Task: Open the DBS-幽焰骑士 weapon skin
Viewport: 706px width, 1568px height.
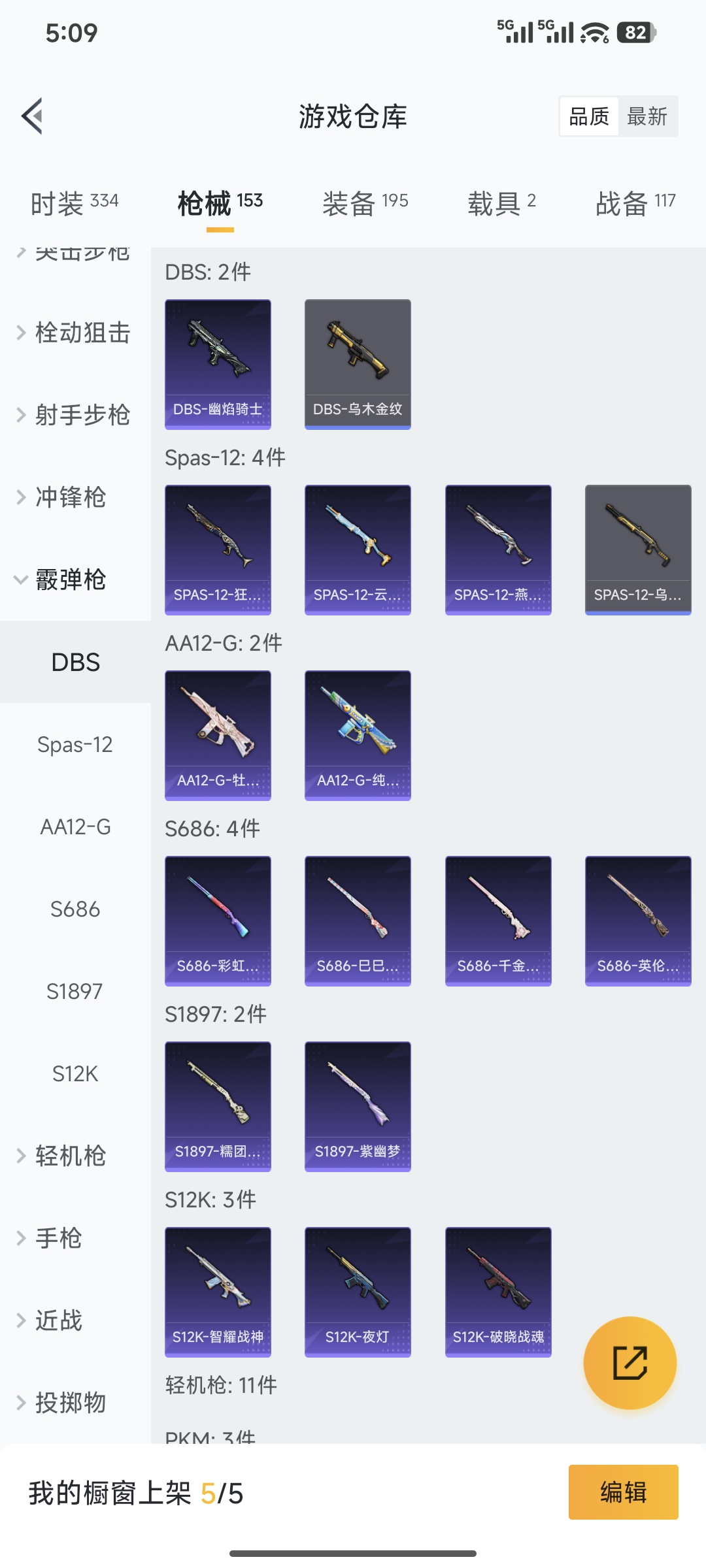Action: click(218, 364)
